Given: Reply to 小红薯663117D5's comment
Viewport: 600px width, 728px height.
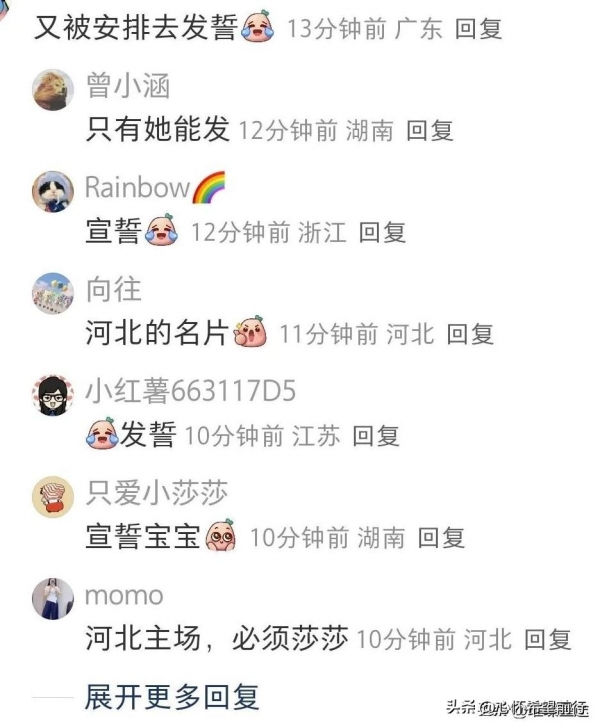Looking at the screenshot, I should click(376, 435).
